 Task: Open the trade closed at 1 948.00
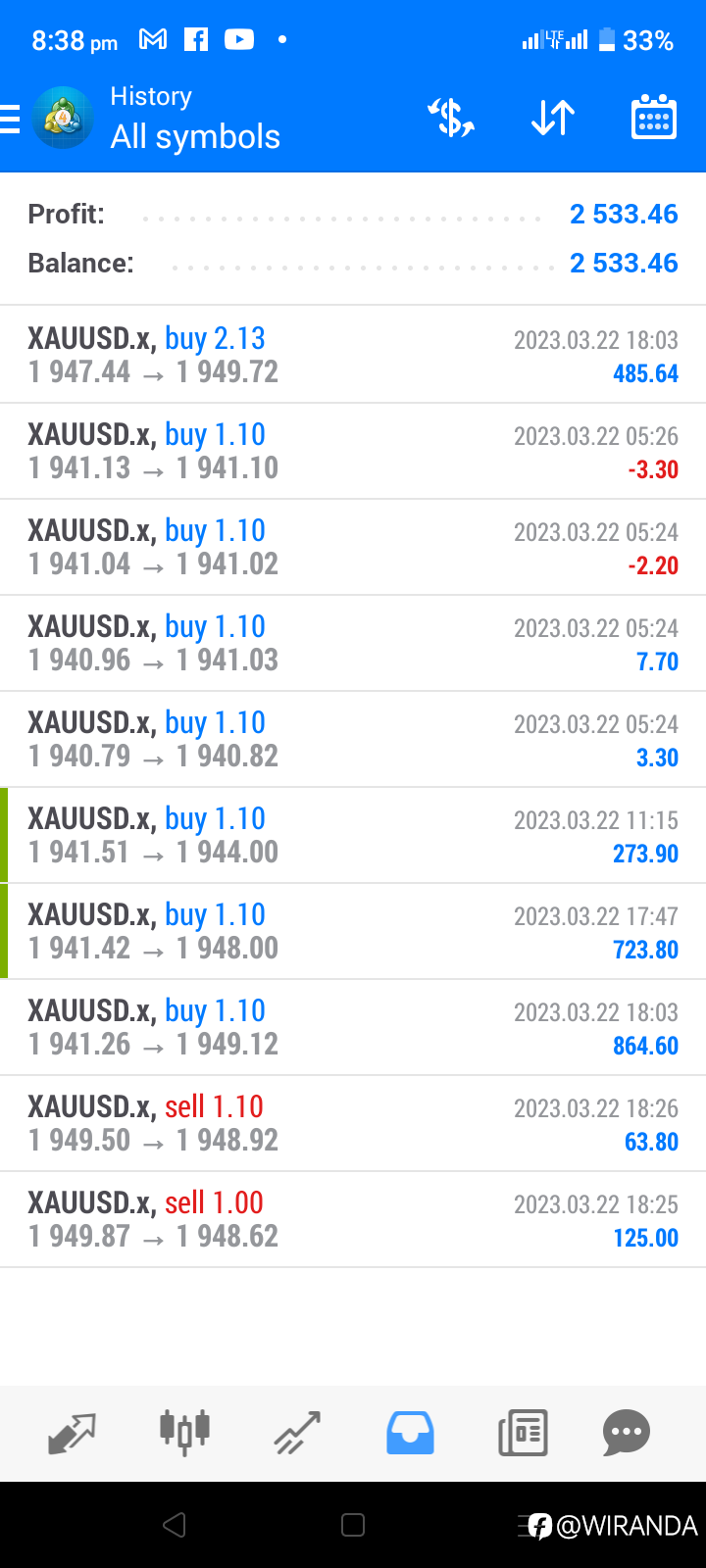click(353, 931)
